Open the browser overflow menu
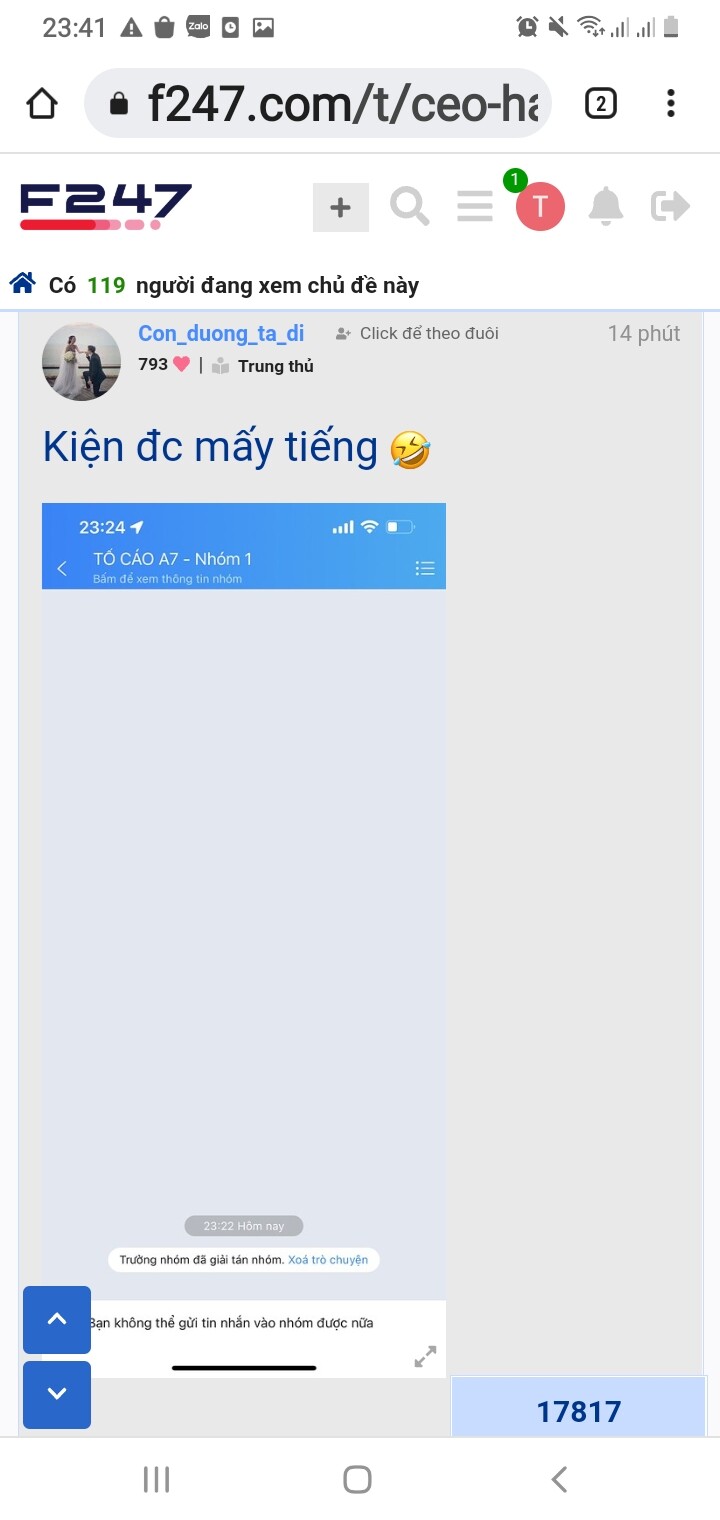 [x=671, y=104]
